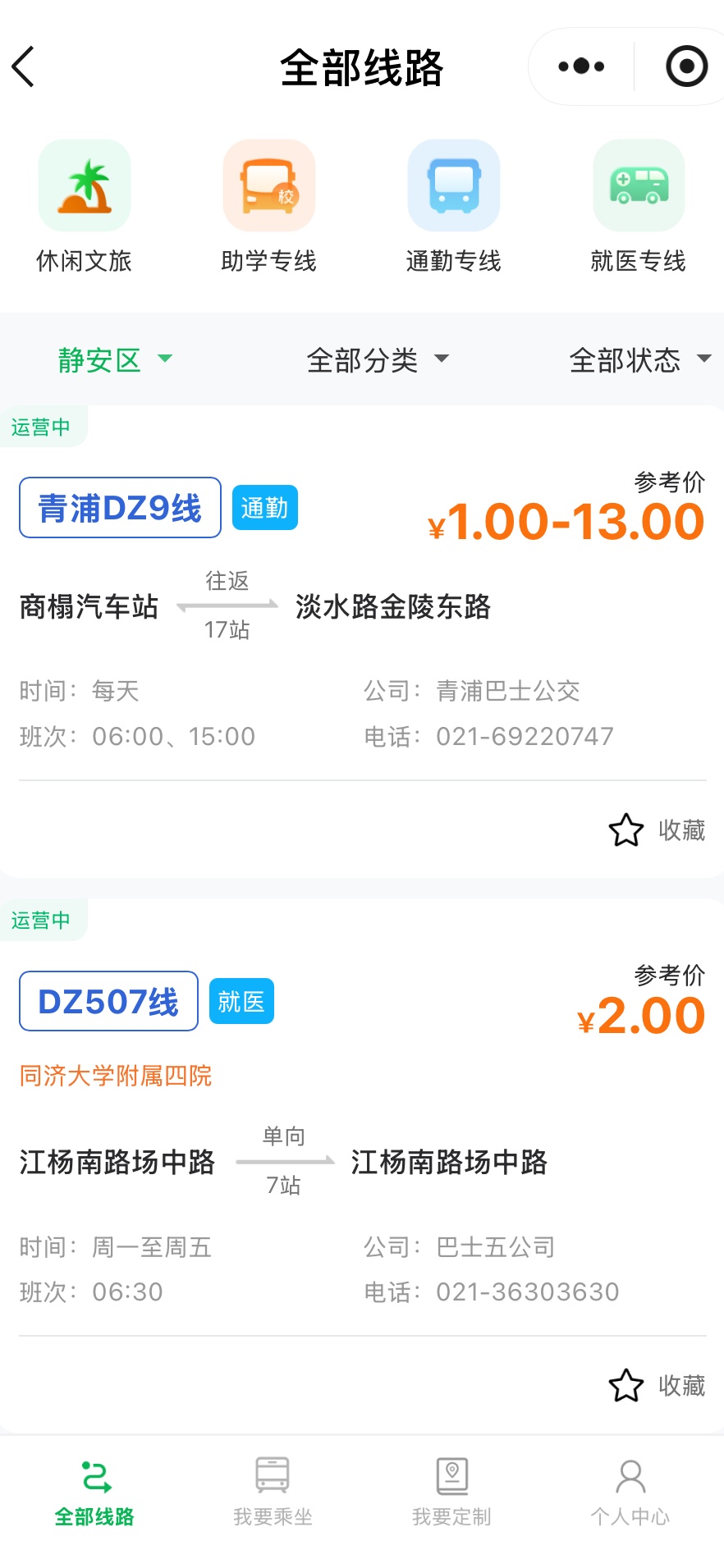Expand the 静安区 district dropdown
The height and width of the screenshot is (1568, 724).
point(115,359)
